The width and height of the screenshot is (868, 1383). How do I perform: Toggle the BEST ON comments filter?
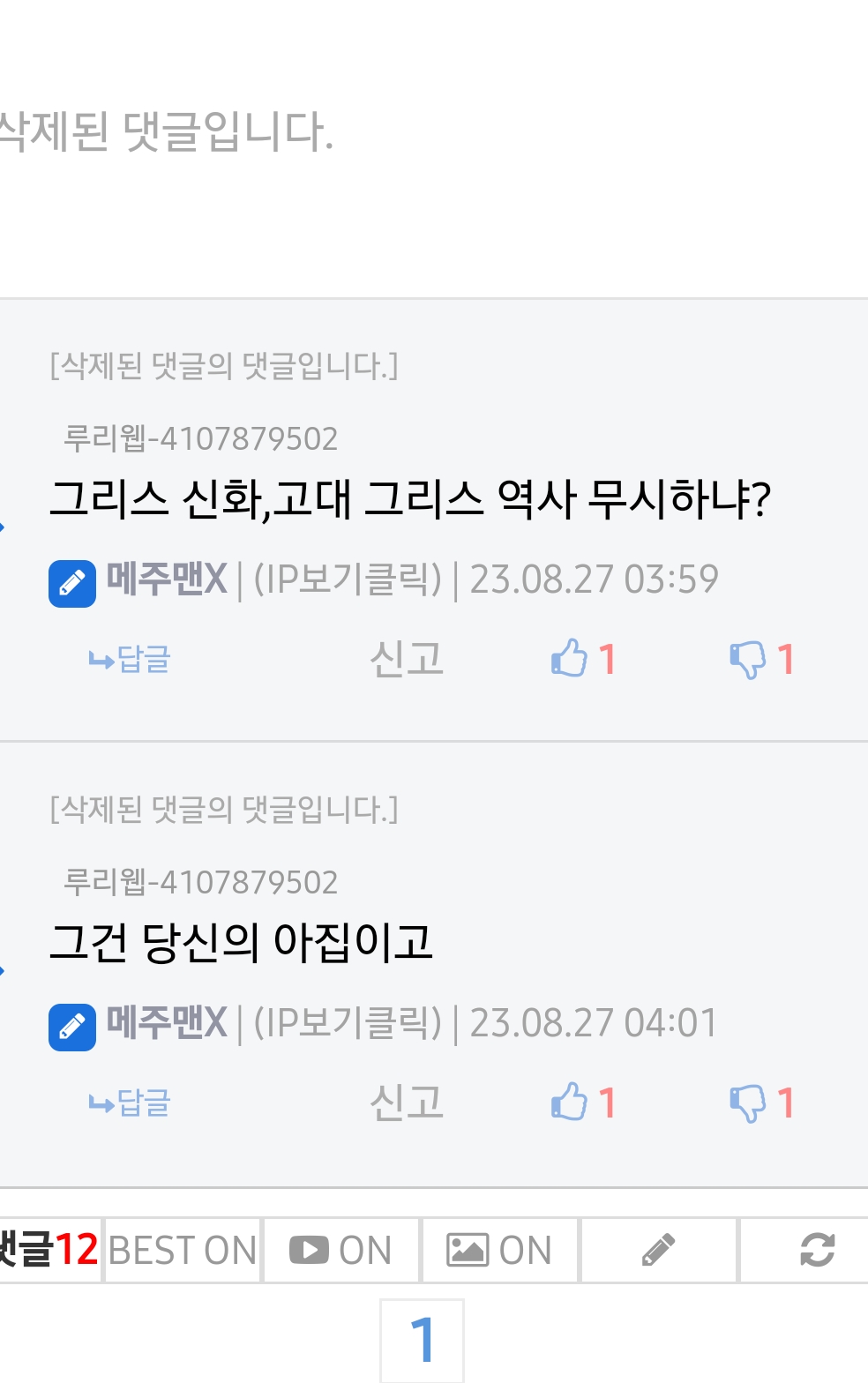[182, 1250]
